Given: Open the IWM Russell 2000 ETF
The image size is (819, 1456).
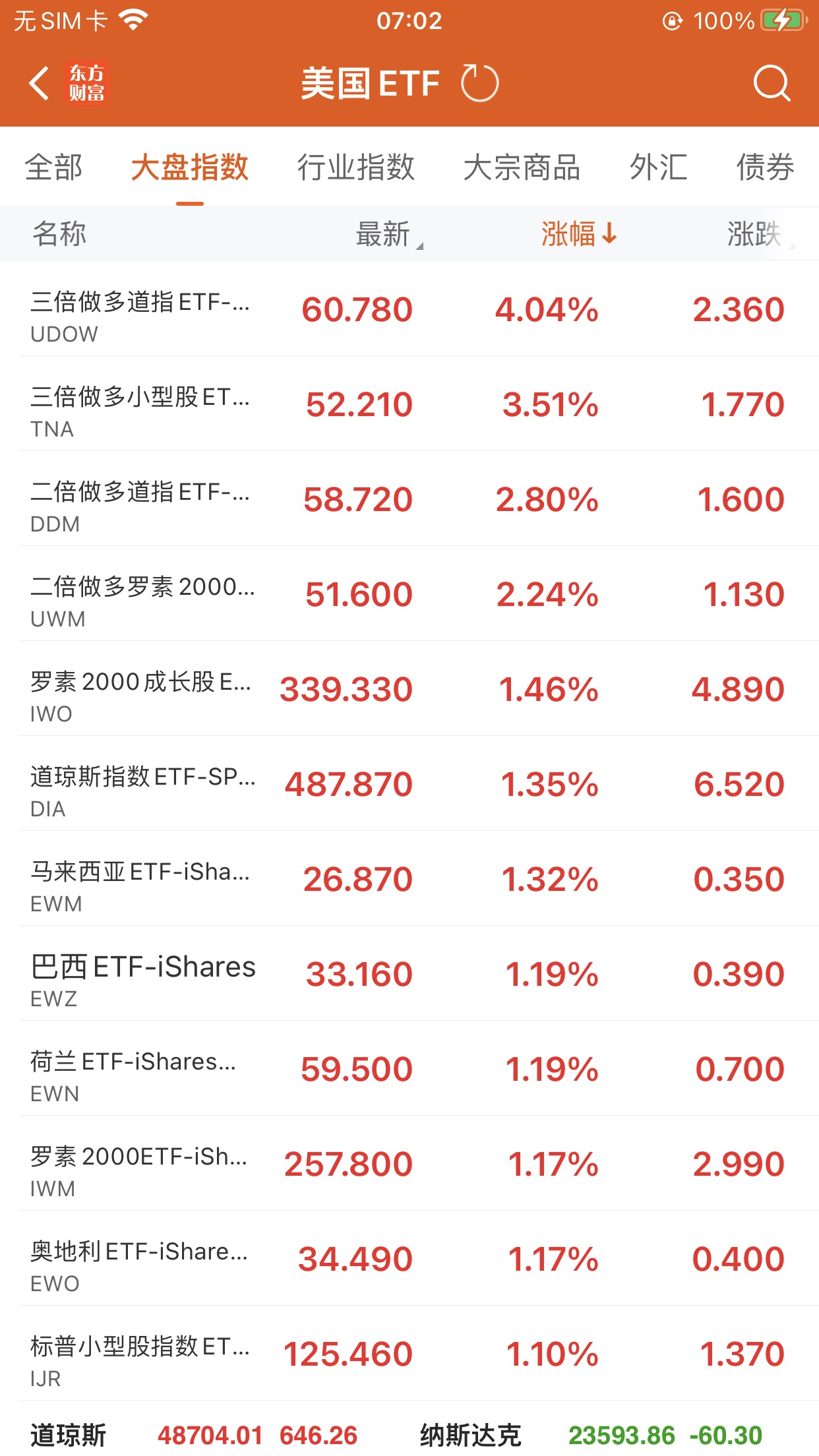Looking at the screenshot, I should (x=409, y=1165).
